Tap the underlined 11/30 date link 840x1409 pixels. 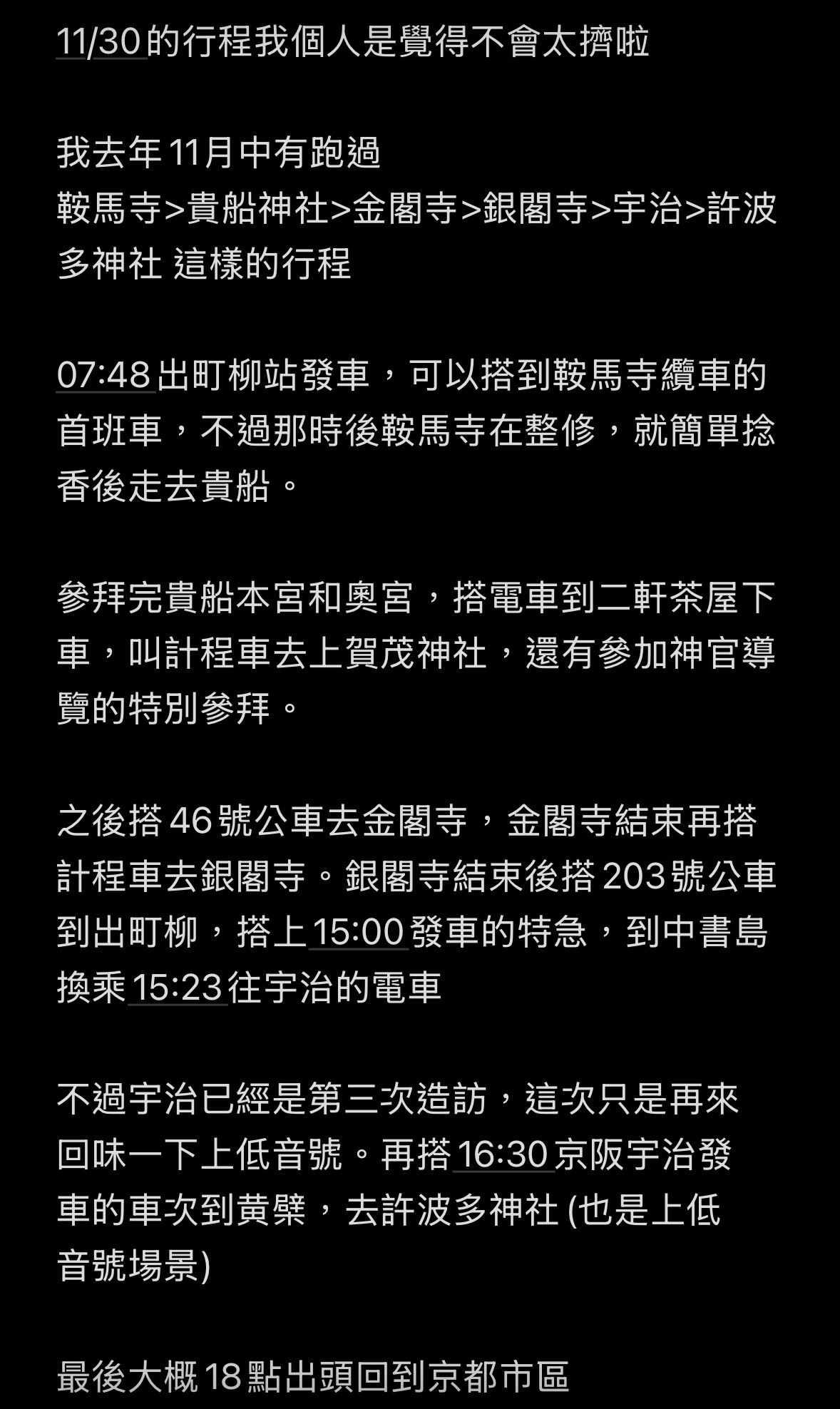(100, 43)
